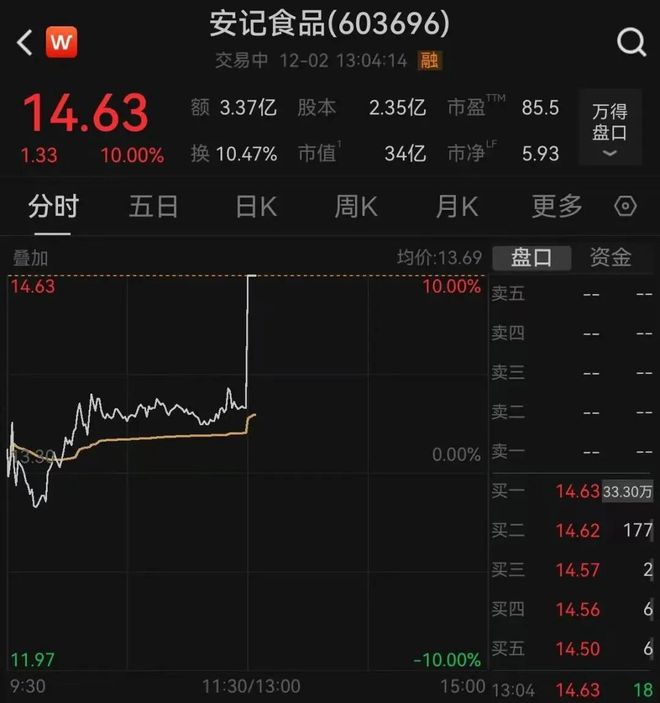Open chart settings hexagon icon
The width and height of the screenshot is (660, 703).
click(x=626, y=207)
